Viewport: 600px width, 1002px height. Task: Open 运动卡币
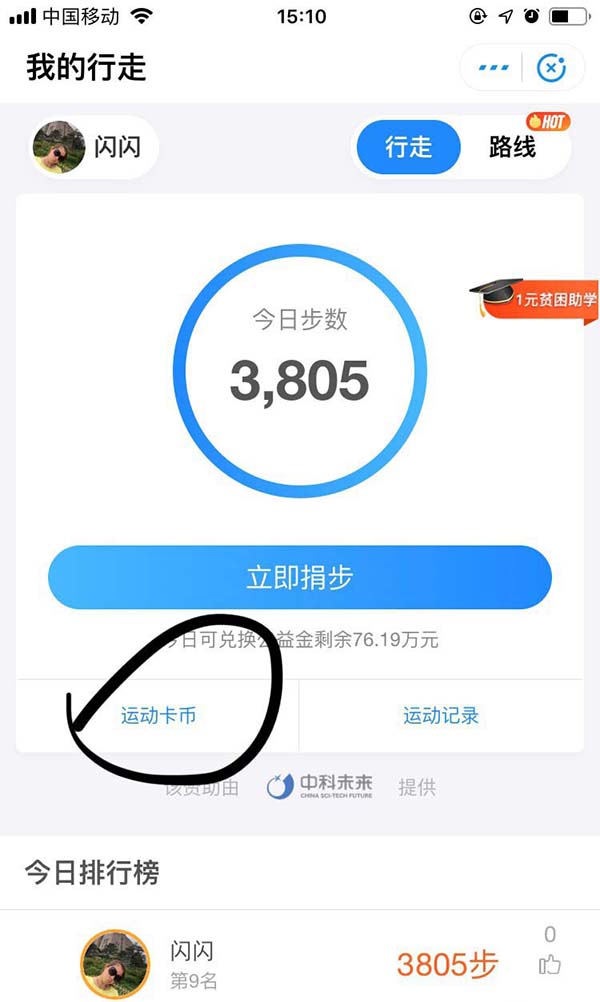158,716
